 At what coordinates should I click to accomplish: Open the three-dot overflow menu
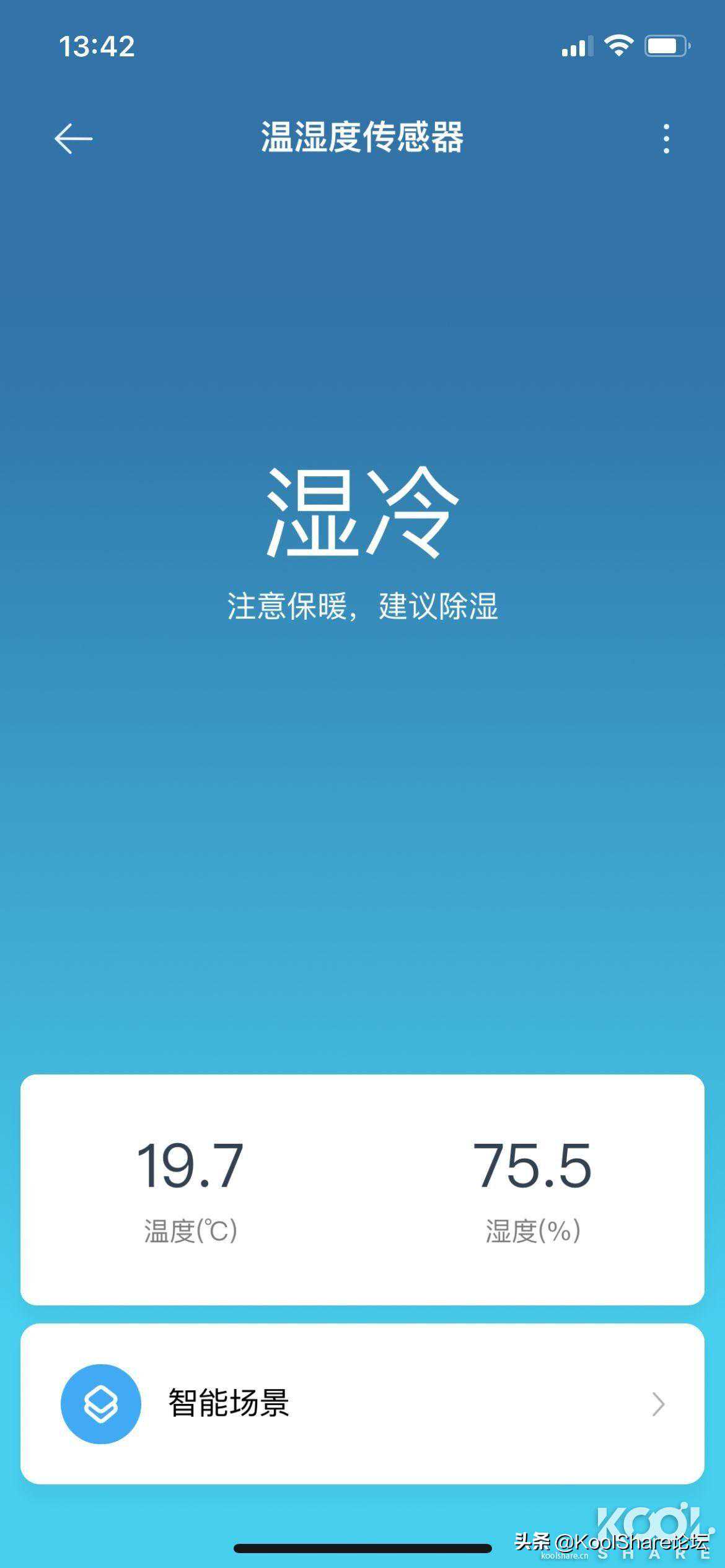pyautogui.click(x=666, y=139)
